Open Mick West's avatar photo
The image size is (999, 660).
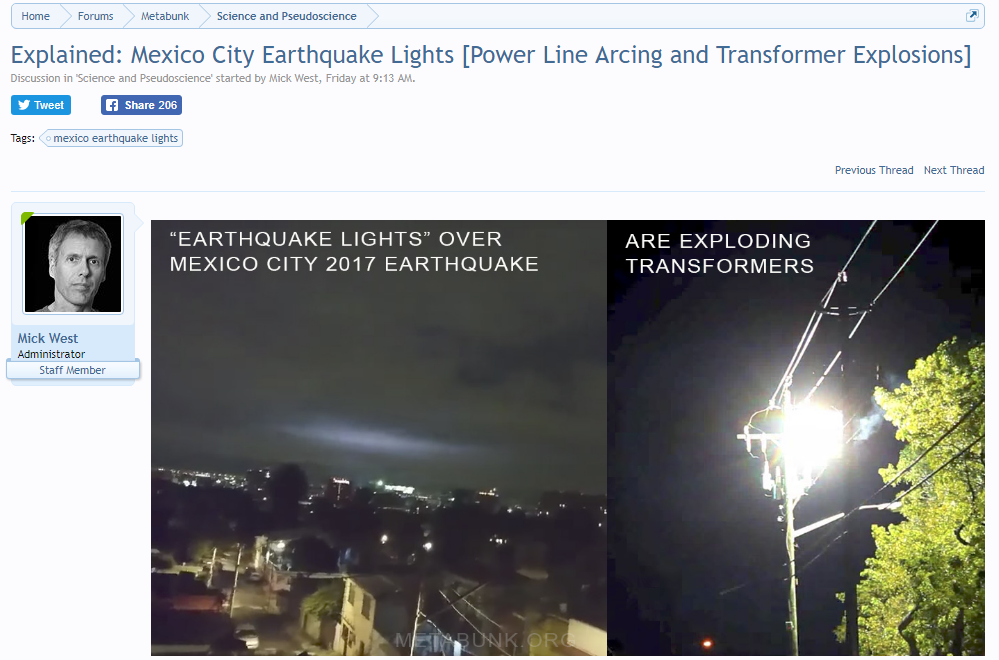(x=73, y=264)
